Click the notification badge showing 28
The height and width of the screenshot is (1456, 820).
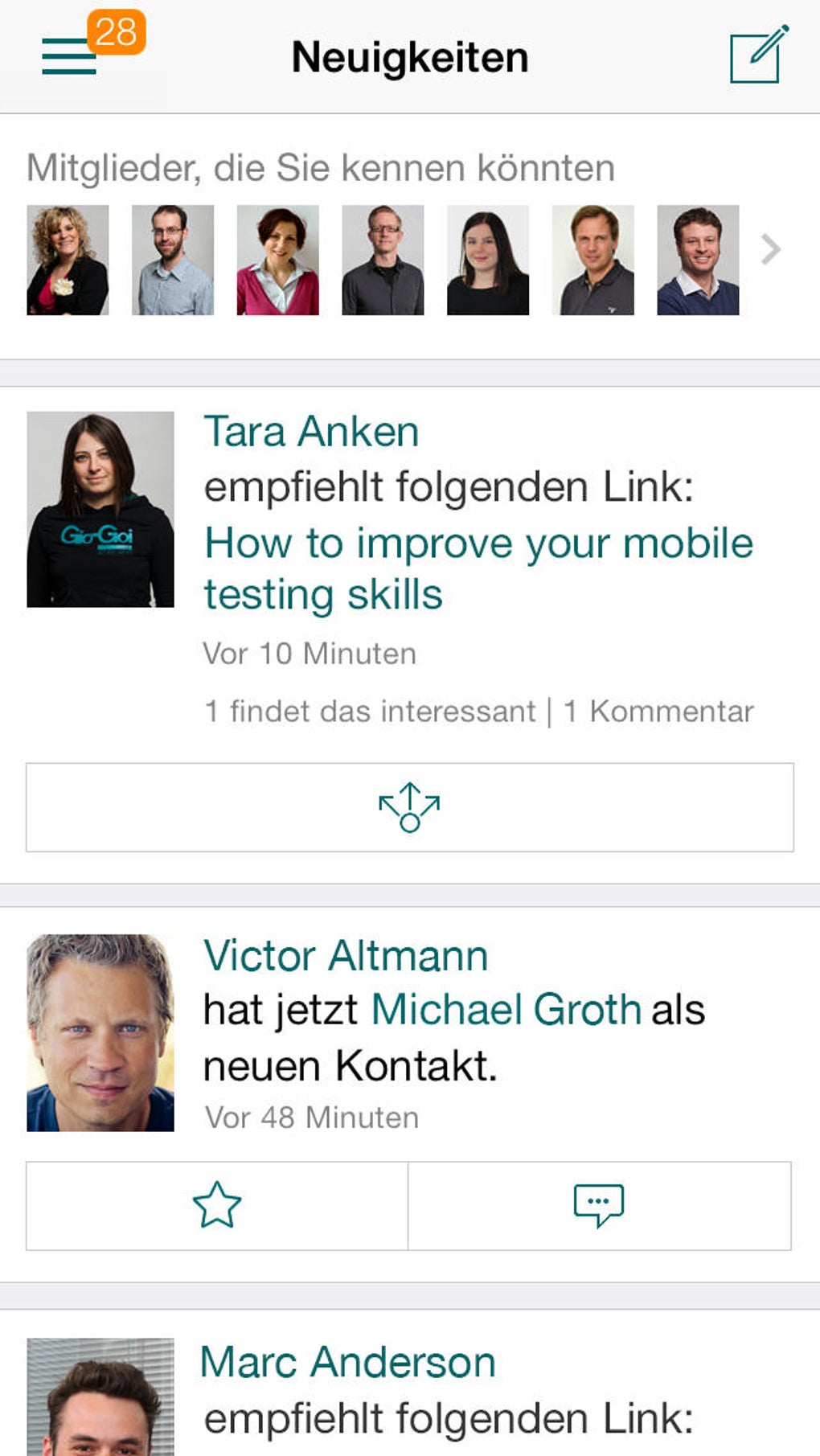coord(116,34)
